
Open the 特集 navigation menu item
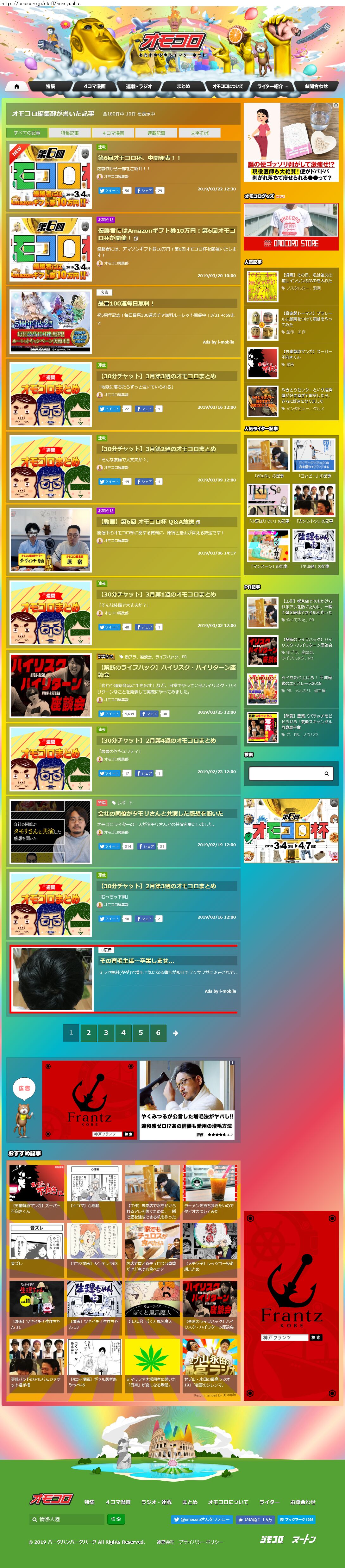pyautogui.click(x=50, y=86)
